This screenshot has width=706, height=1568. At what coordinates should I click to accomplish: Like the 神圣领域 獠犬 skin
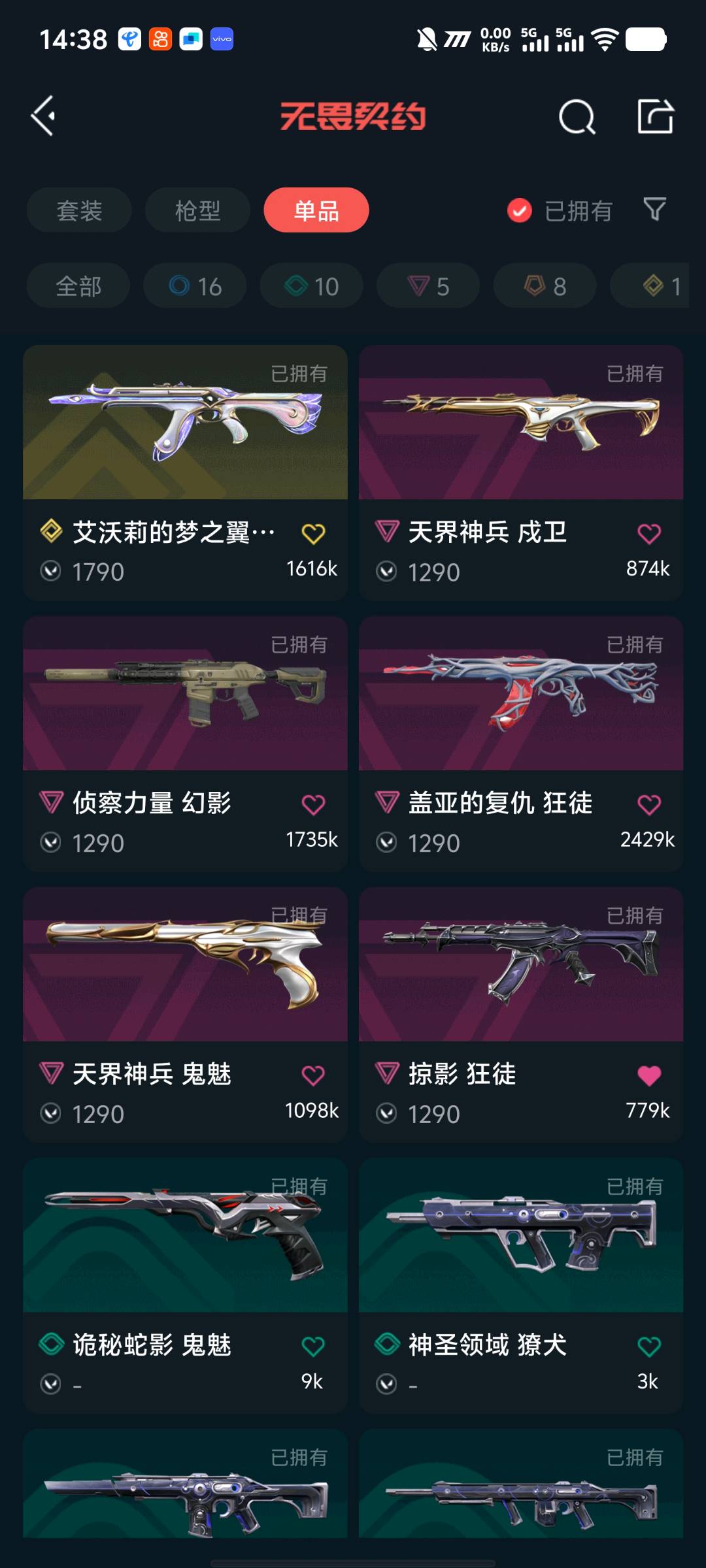click(x=648, y=1346)
